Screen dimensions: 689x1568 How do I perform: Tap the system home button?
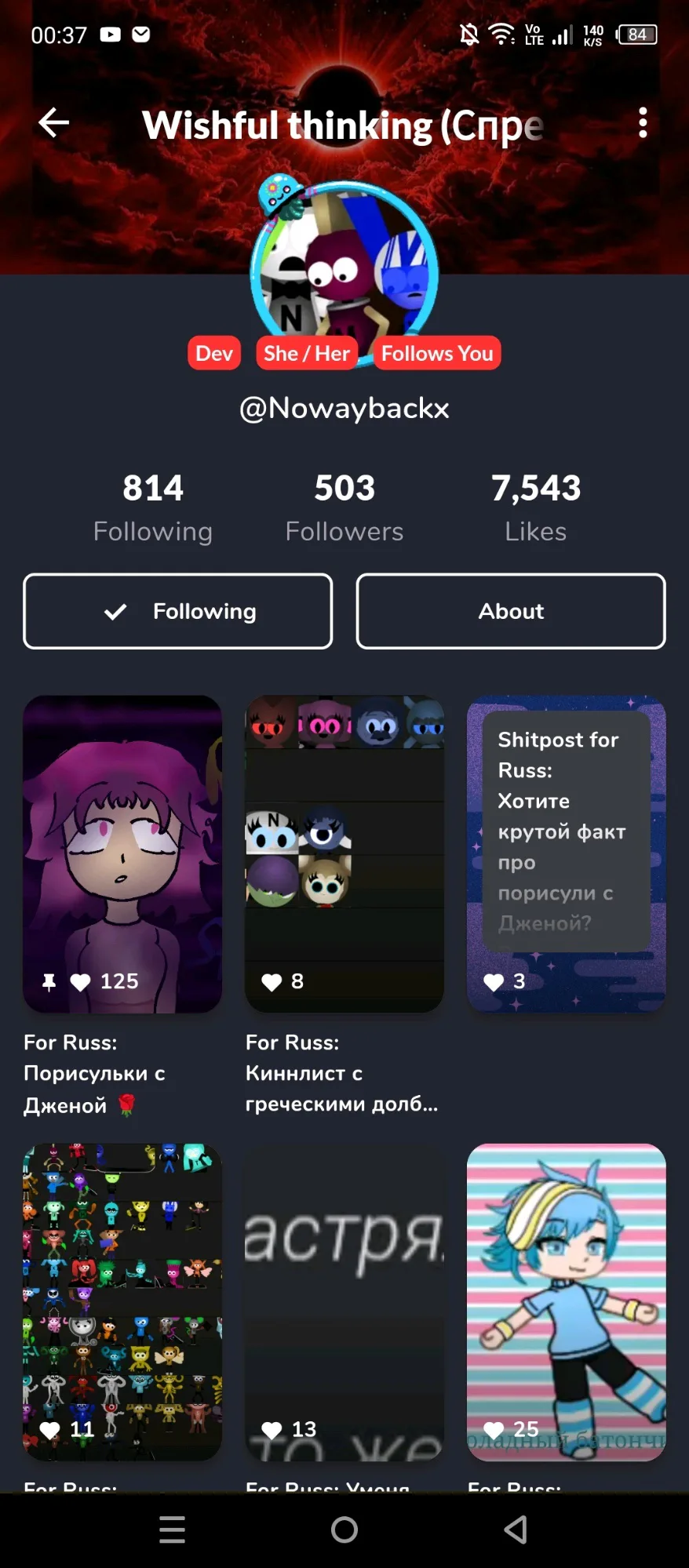pos(344,1529)
